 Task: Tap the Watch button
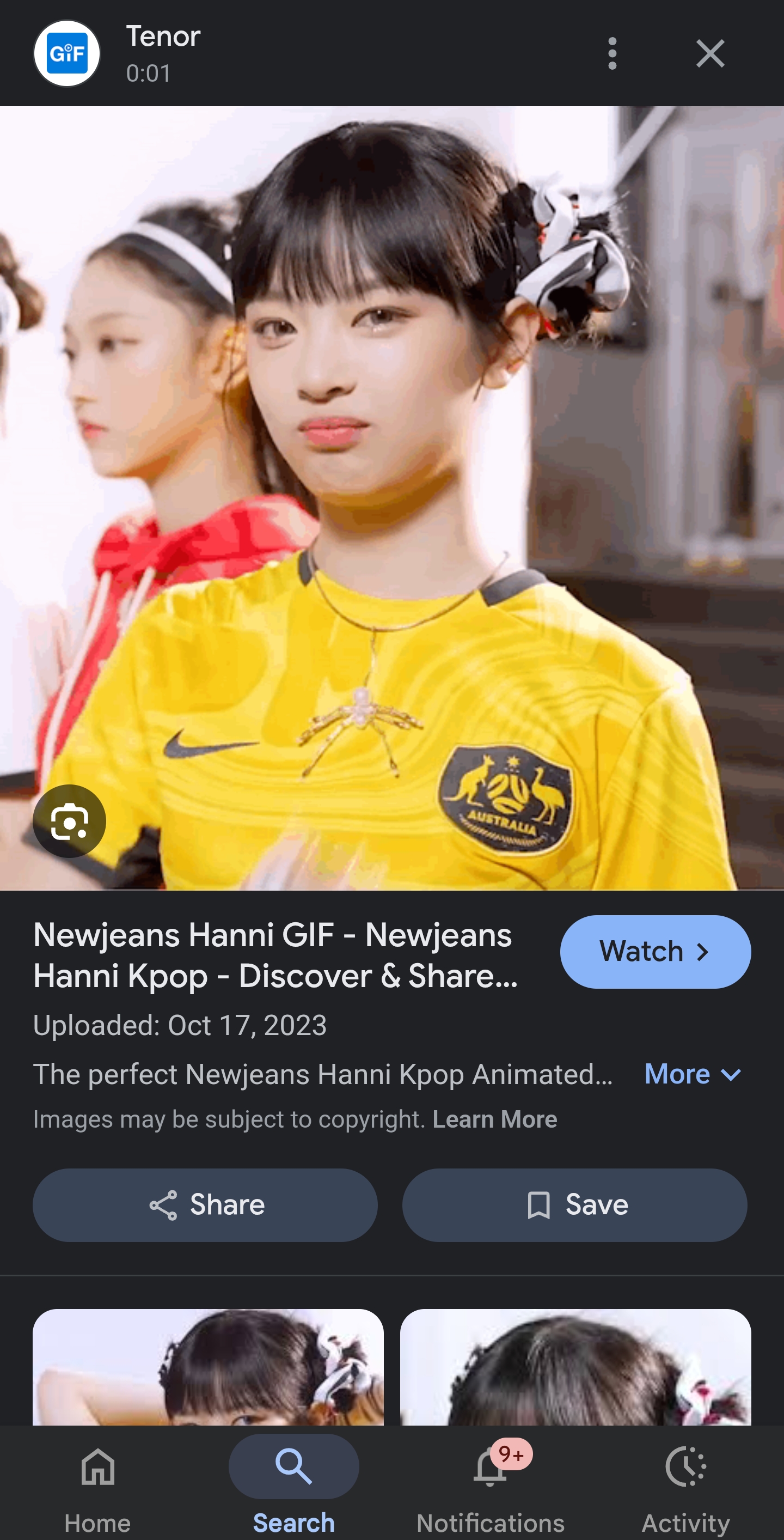(655, 951)
